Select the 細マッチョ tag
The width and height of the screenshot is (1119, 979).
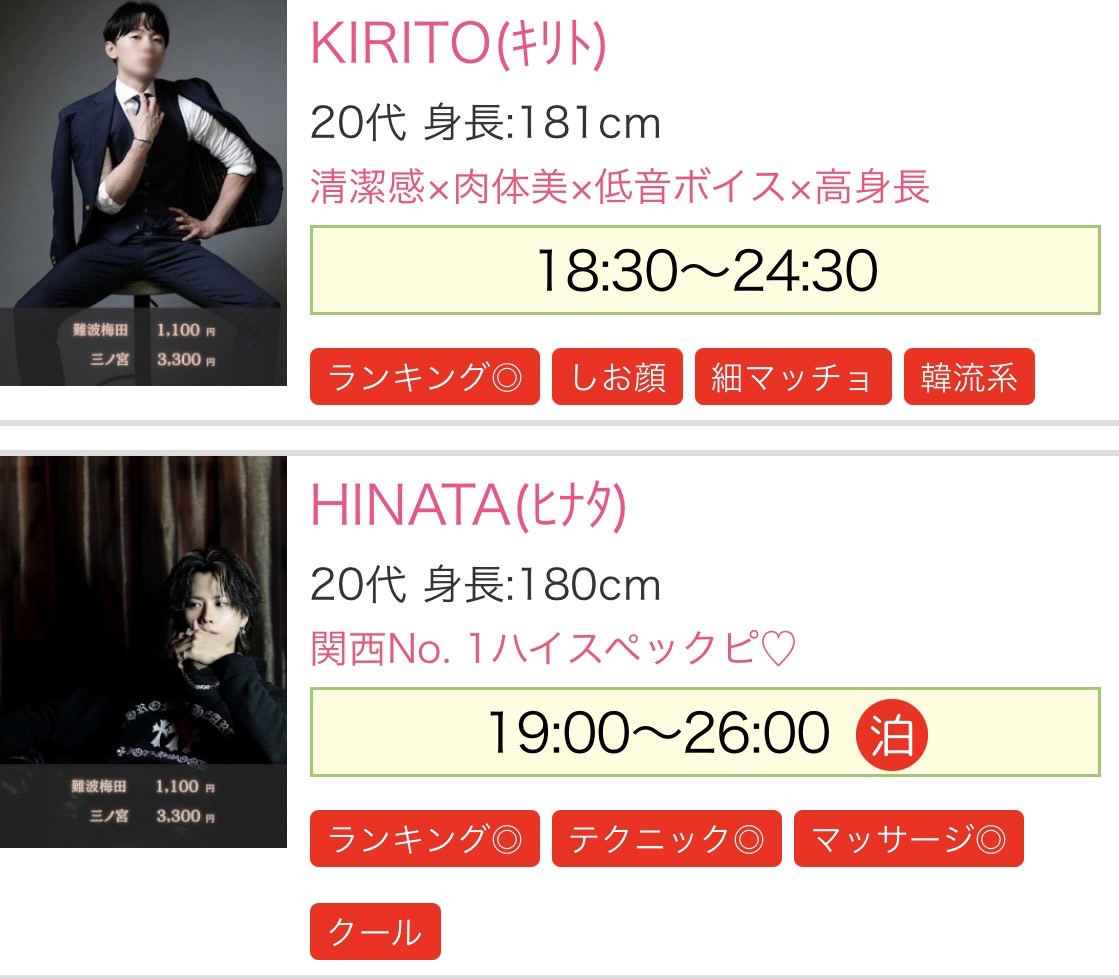click(792, 377)
